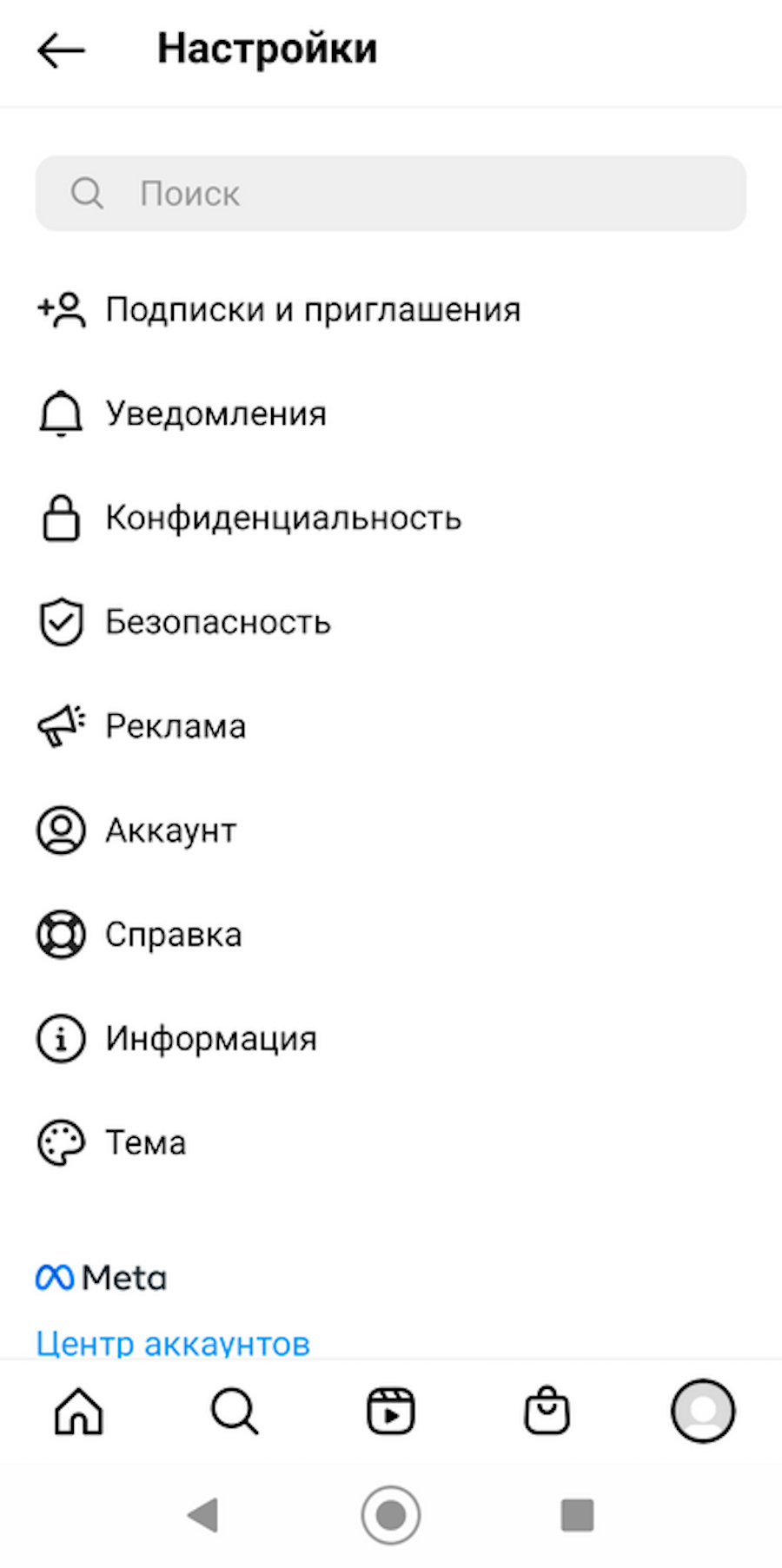This screenshot has height=1568, width=782.
Task: Open the Тема setting
Action: [x=145, y=1143]
